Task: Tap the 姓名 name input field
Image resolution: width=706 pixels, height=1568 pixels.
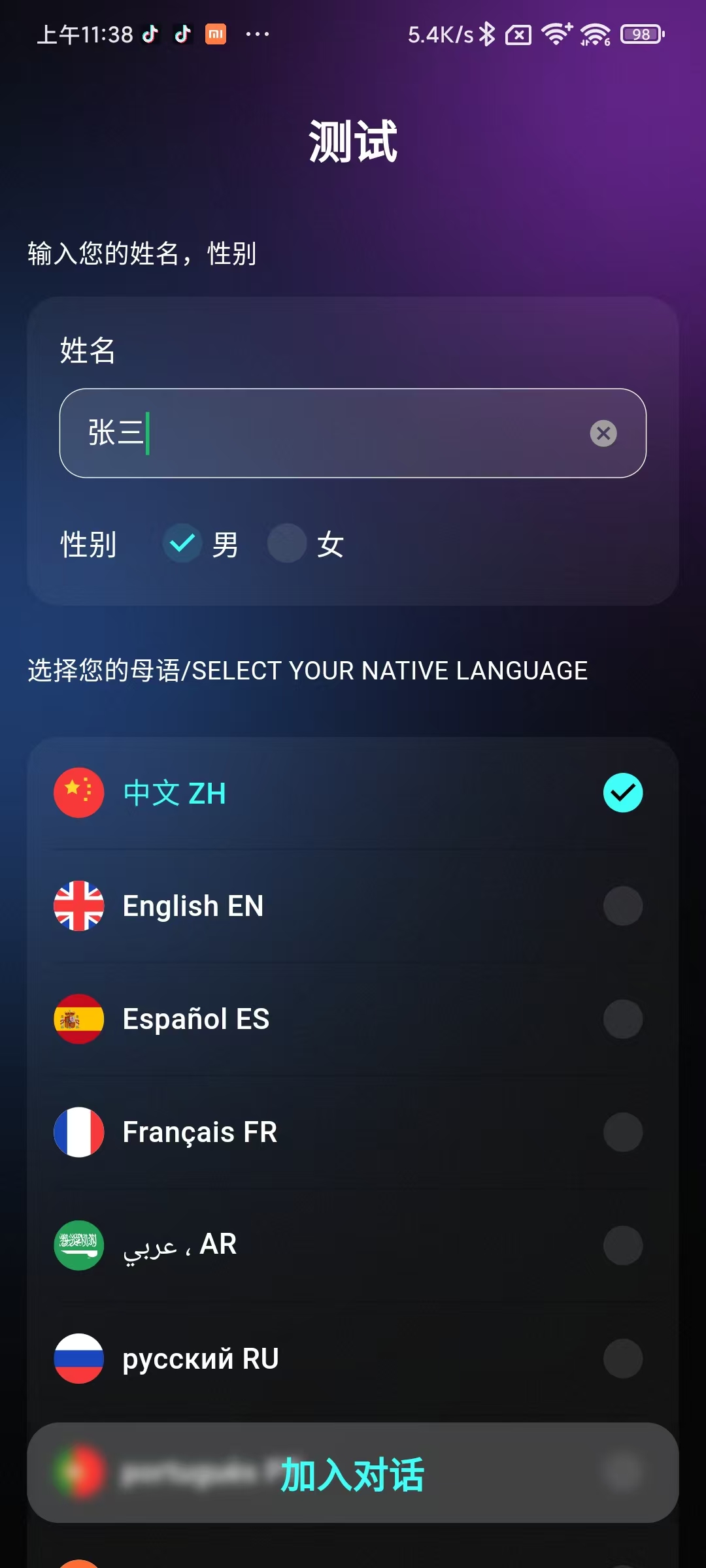Action: point(327,433)
